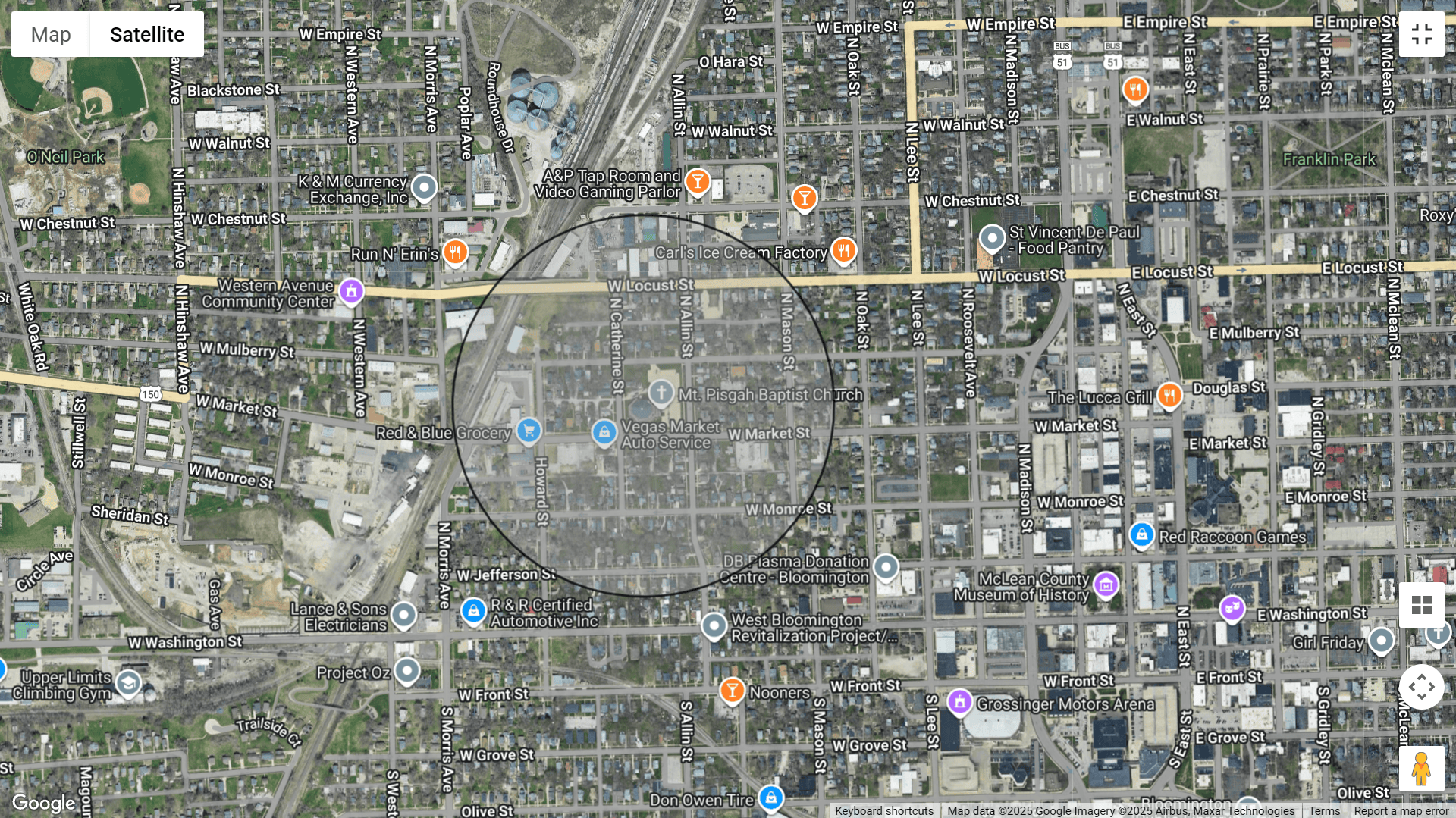The height and width of the screenshot is (818, 1456).
Task: Report a map error
Action: pyautogui.click(x=1401, y=810)
